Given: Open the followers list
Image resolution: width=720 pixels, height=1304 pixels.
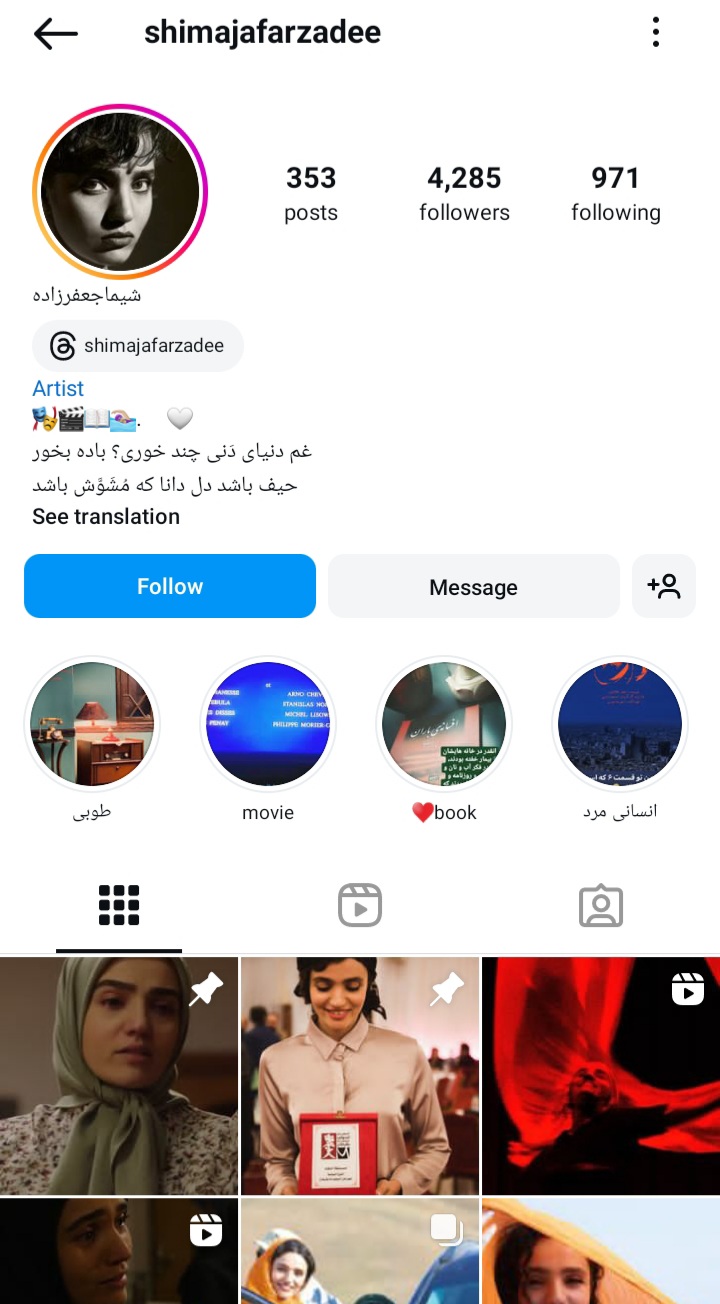Looking at the screenshot, I should pyautogui.click(x=464, y=194).
